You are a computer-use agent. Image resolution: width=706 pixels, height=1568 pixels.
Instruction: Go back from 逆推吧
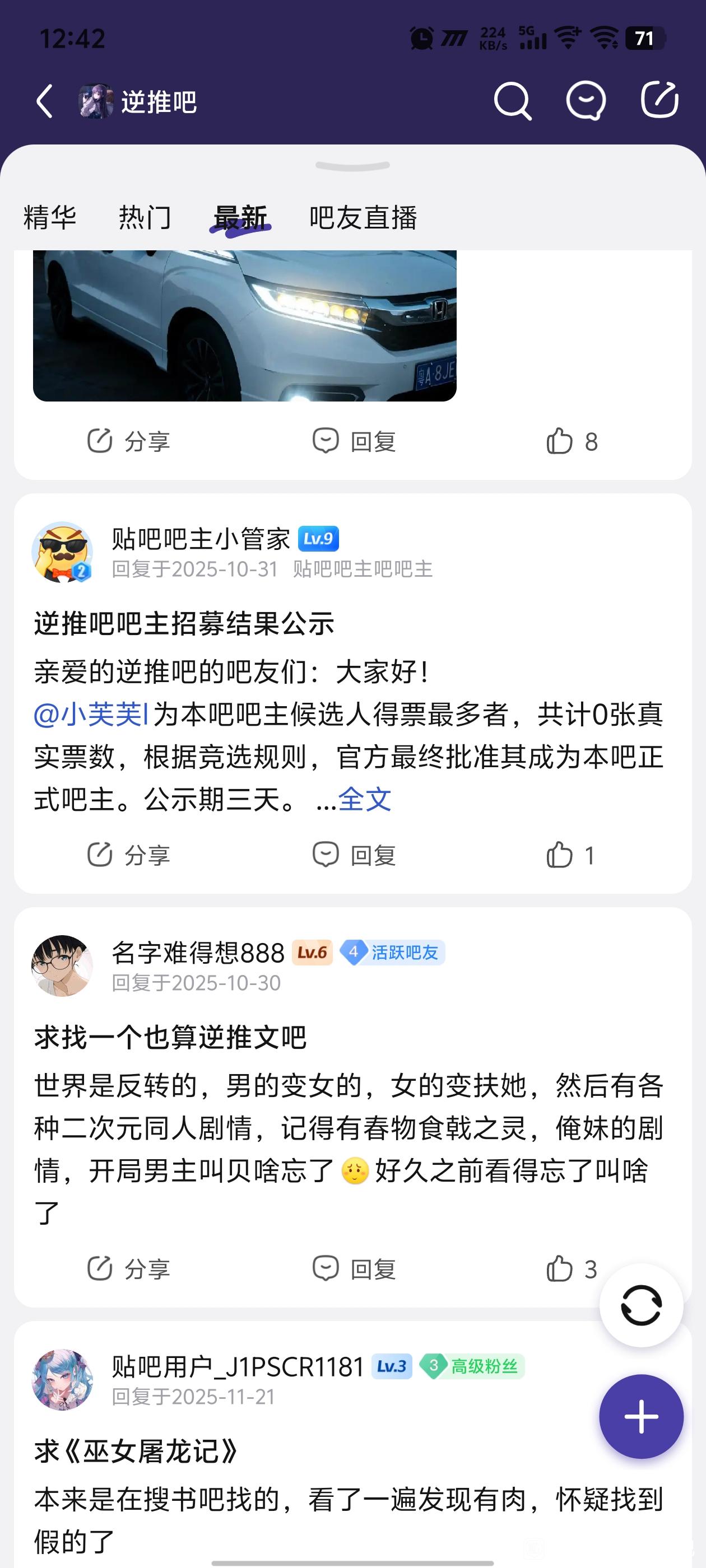pyautogui.click(x=45, y=101)
